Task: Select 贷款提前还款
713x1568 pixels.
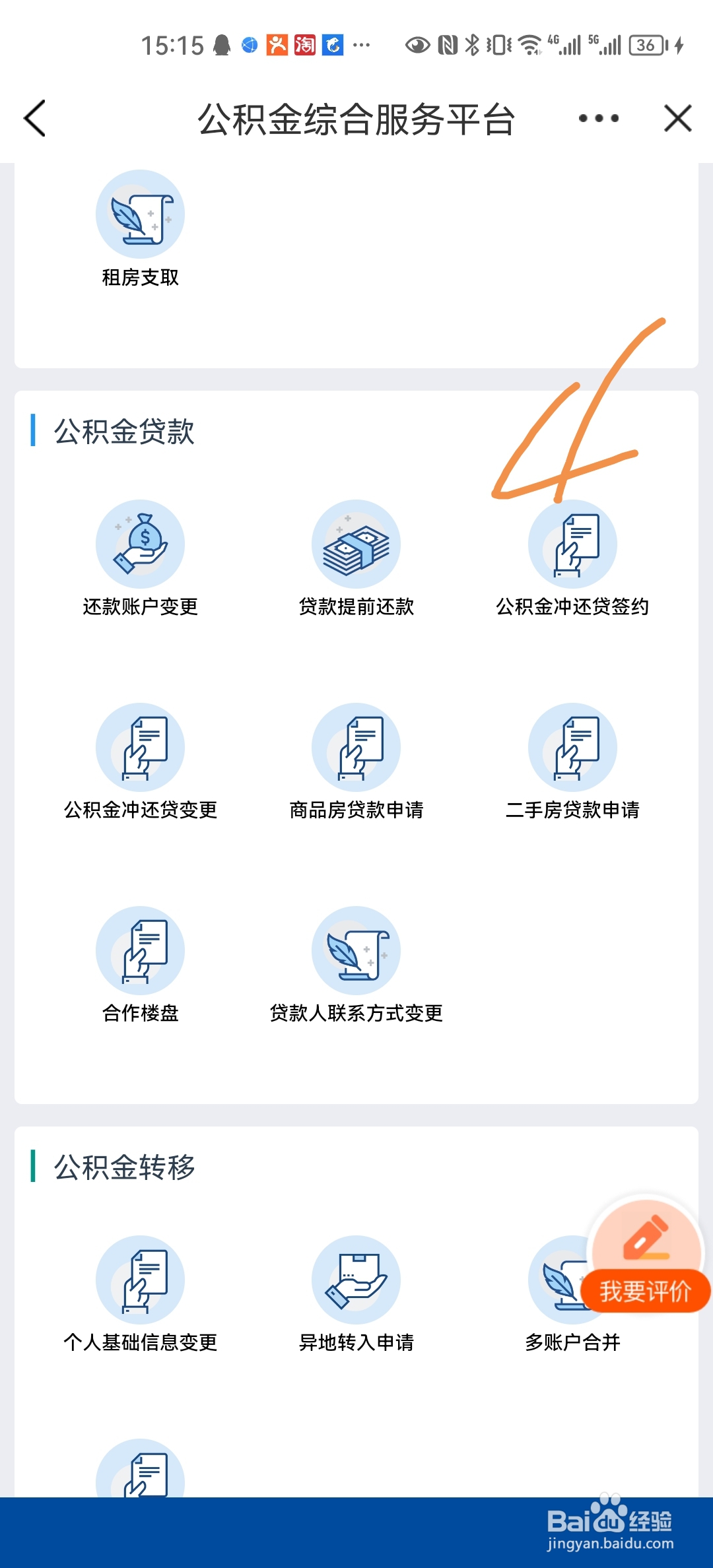Action: click(356, 558)
